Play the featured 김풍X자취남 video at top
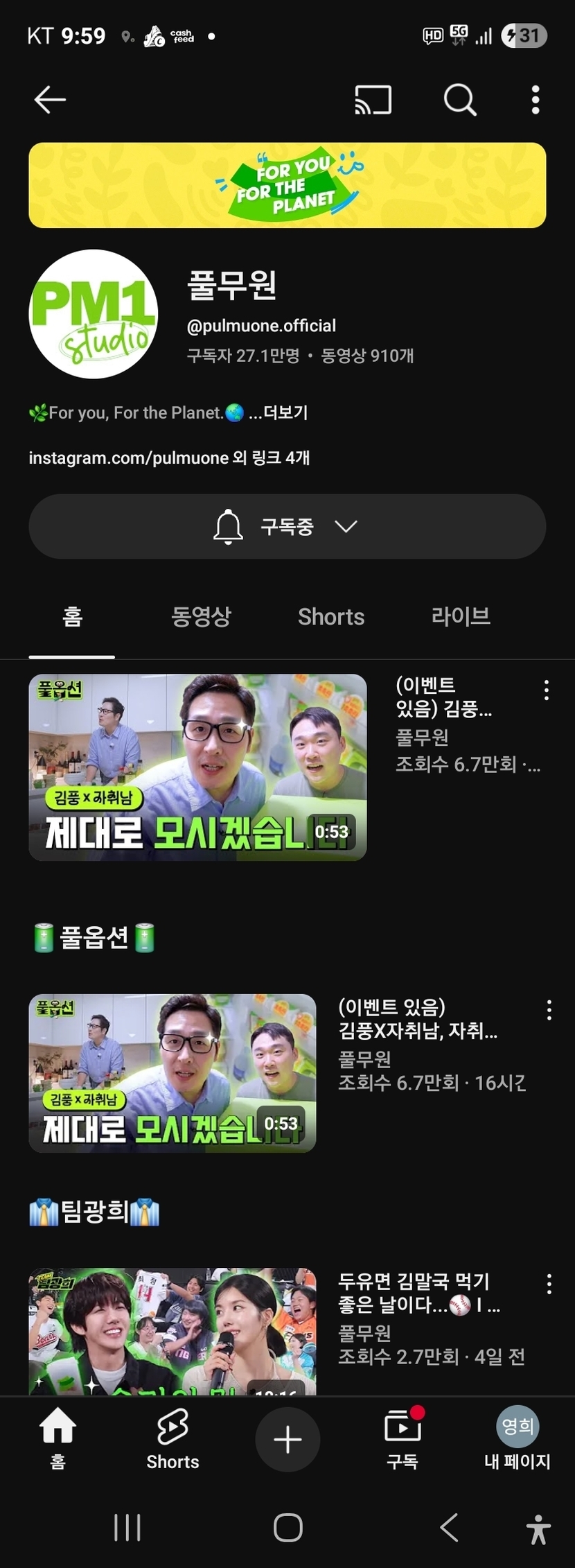Screen dimensions: 575x1568 point(197,767)
